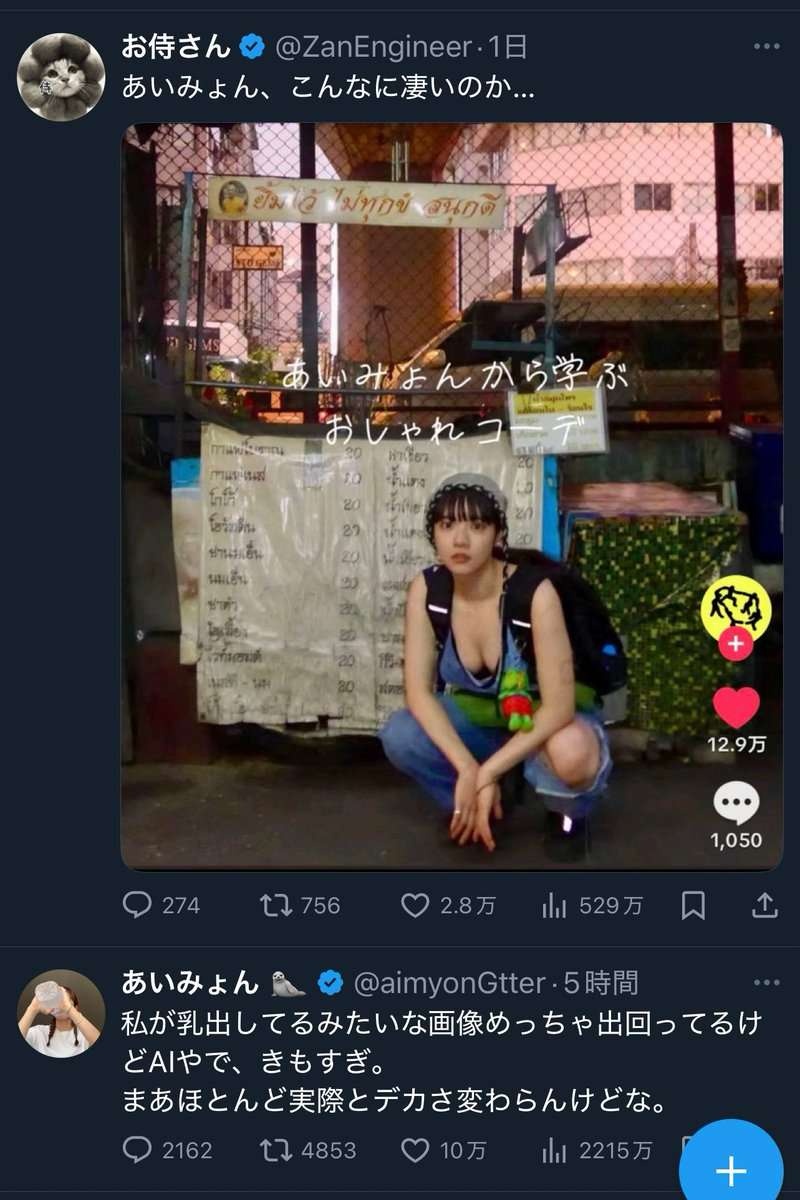Compose a new post with the plus button
Viewport: 800px width, 1200px height.
click(731, 1168)
